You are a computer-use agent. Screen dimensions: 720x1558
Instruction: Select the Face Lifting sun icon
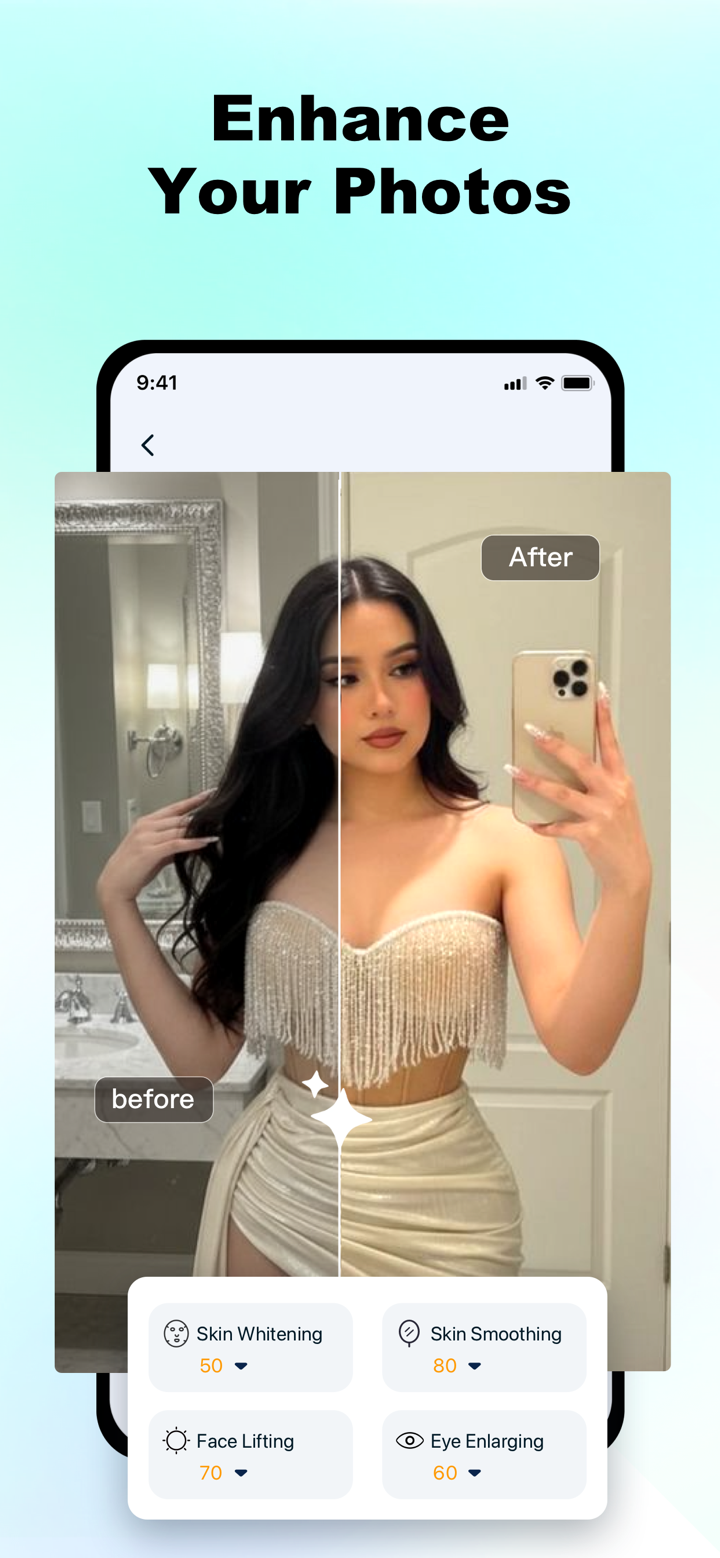175,1440
